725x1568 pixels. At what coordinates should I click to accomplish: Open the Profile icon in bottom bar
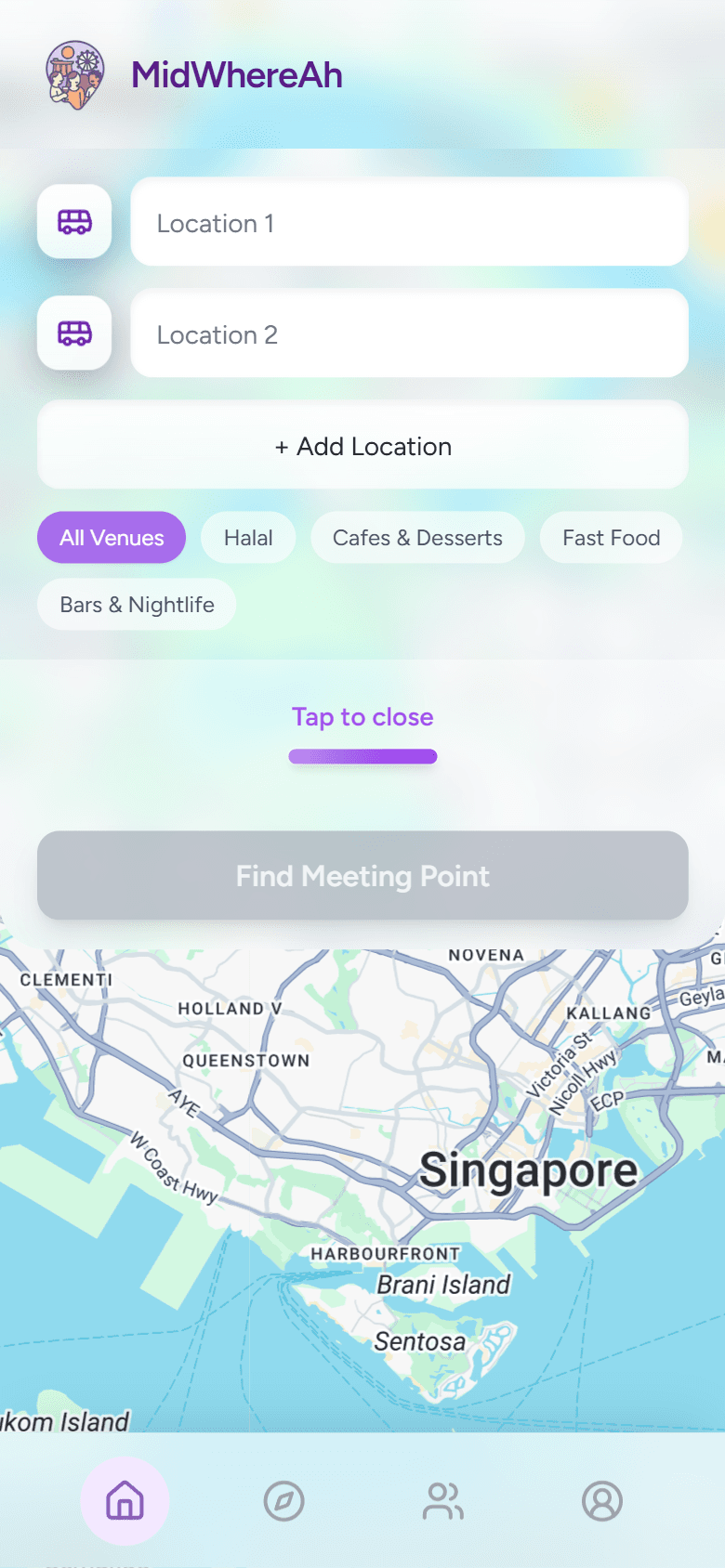[601, 1501]
